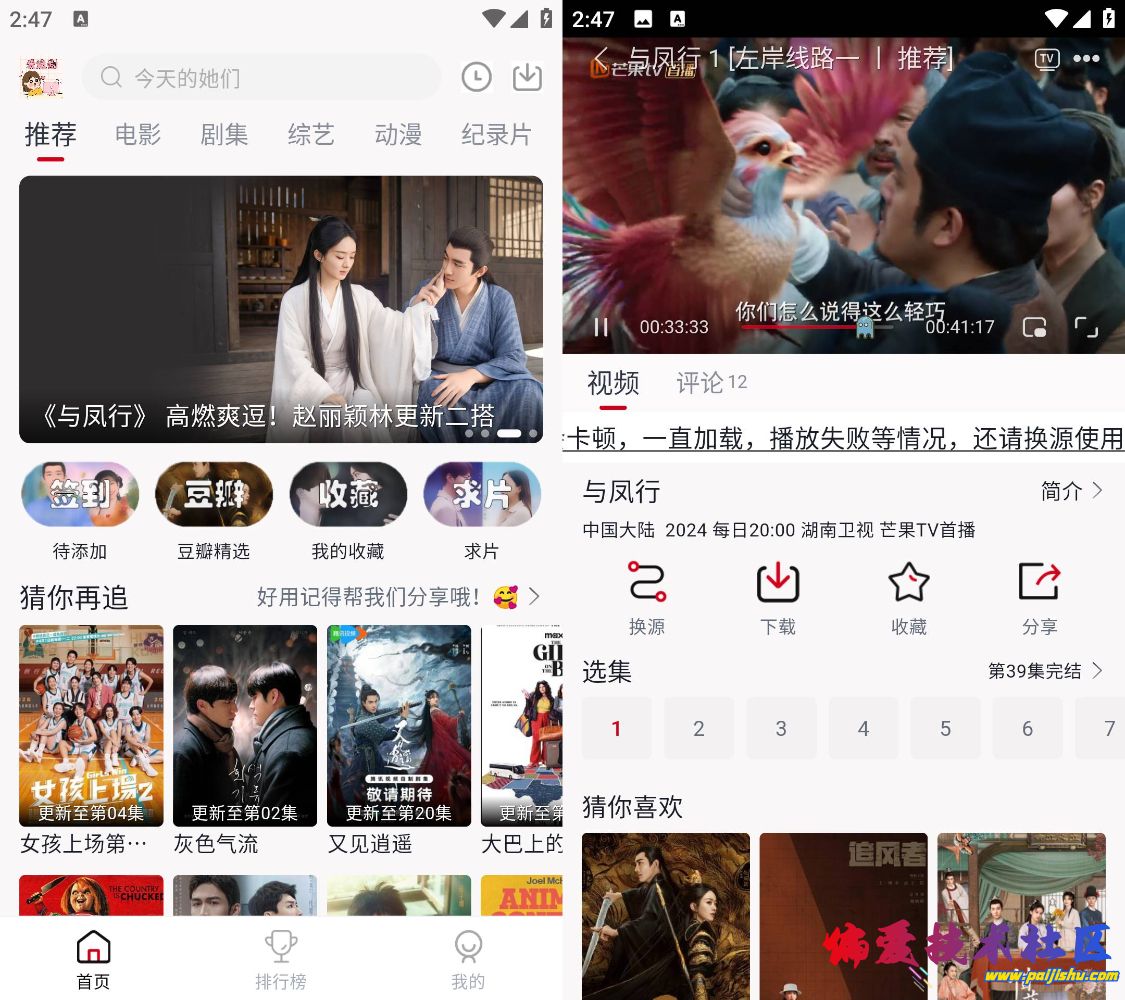The width and height of the screenshot is (1125, 1000).
Task: Open the 《与凤行》 featured banner
Action: (281, 309)
